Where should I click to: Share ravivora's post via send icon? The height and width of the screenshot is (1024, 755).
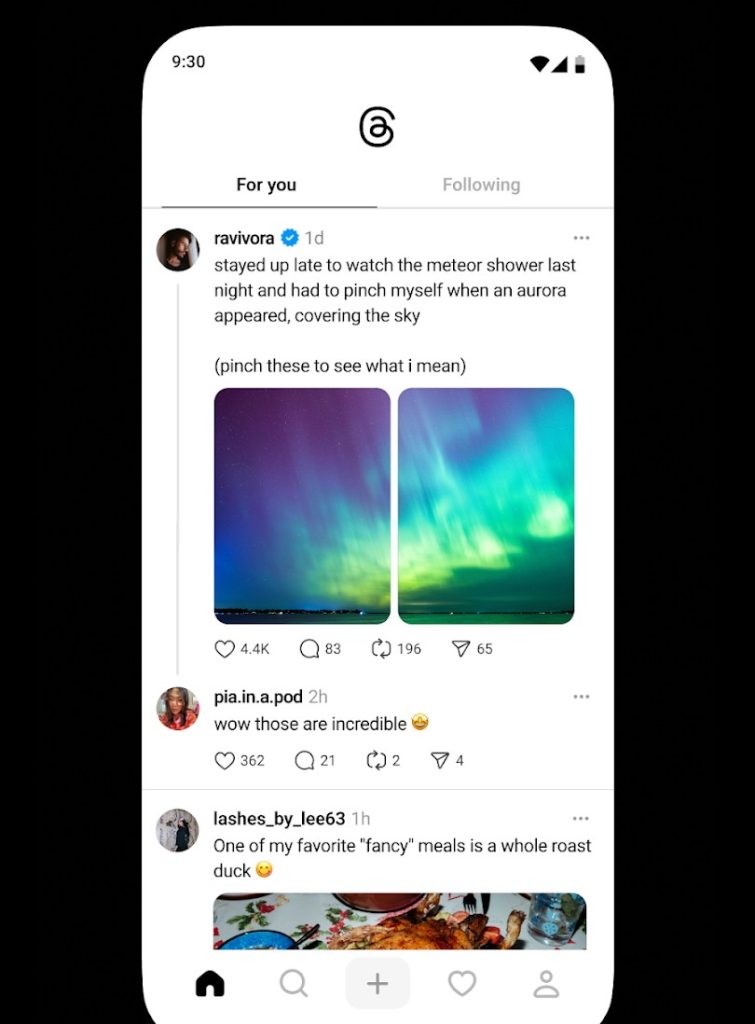coord(460,649)
